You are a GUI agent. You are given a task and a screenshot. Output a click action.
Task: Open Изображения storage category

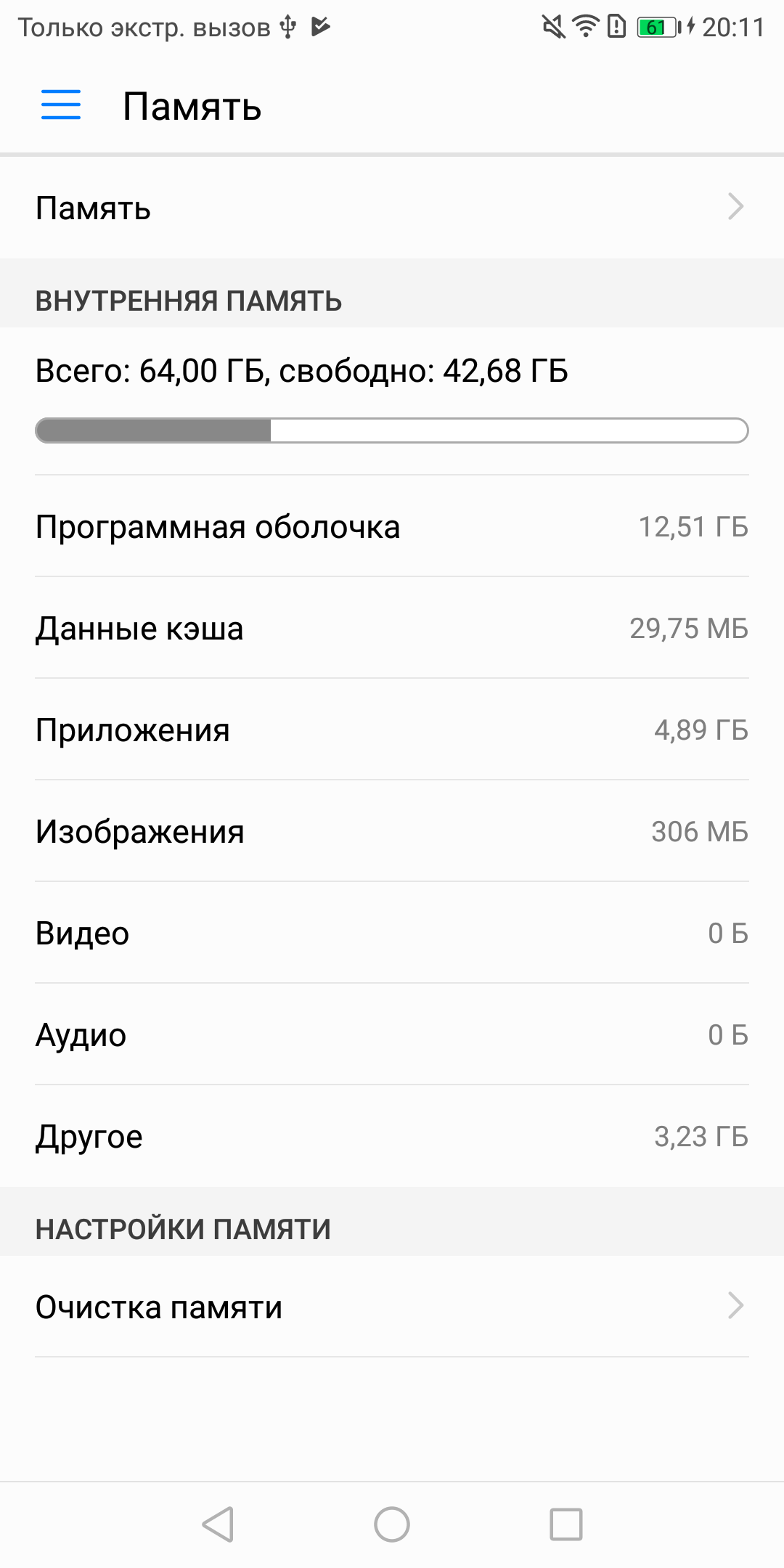[392, 831]
